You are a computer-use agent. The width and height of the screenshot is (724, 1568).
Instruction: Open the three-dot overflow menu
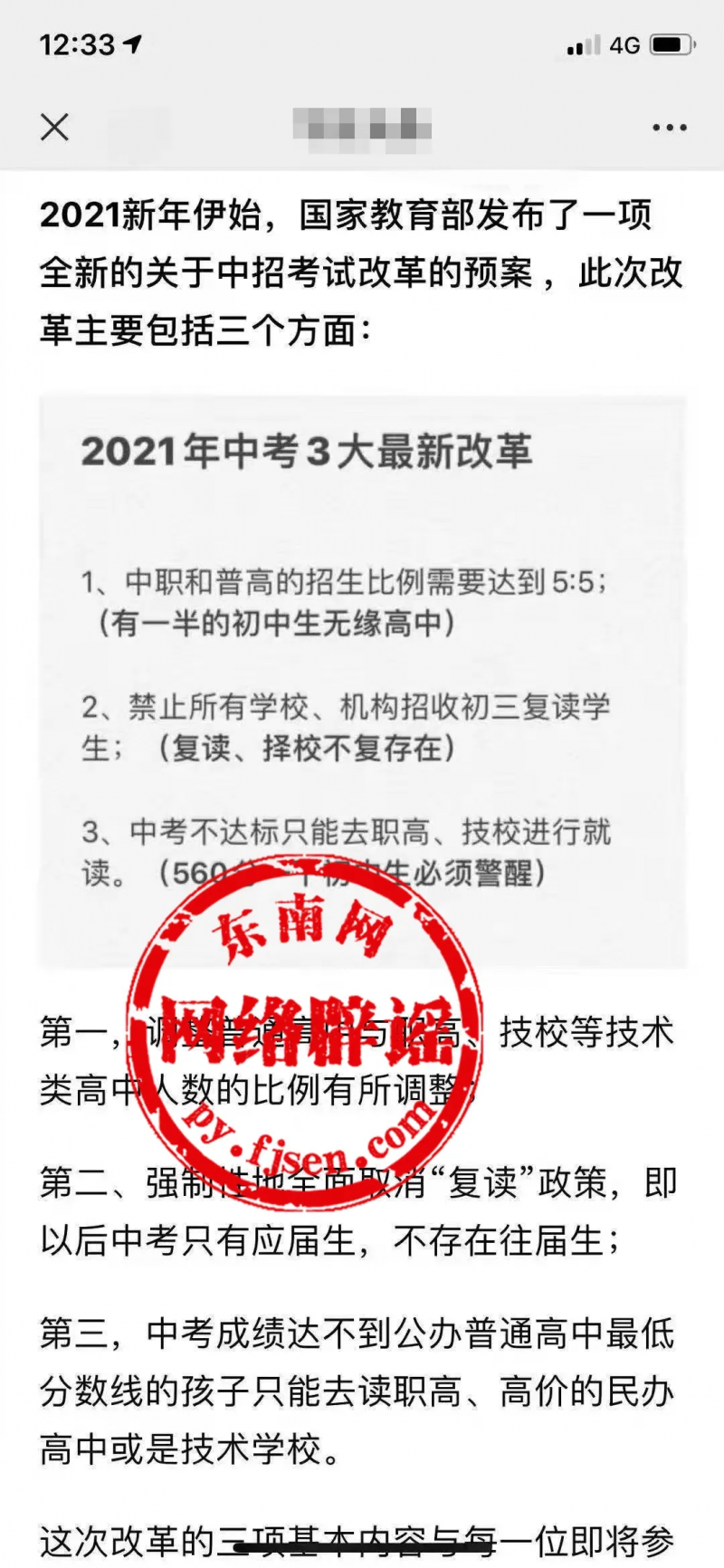(669, 128)
